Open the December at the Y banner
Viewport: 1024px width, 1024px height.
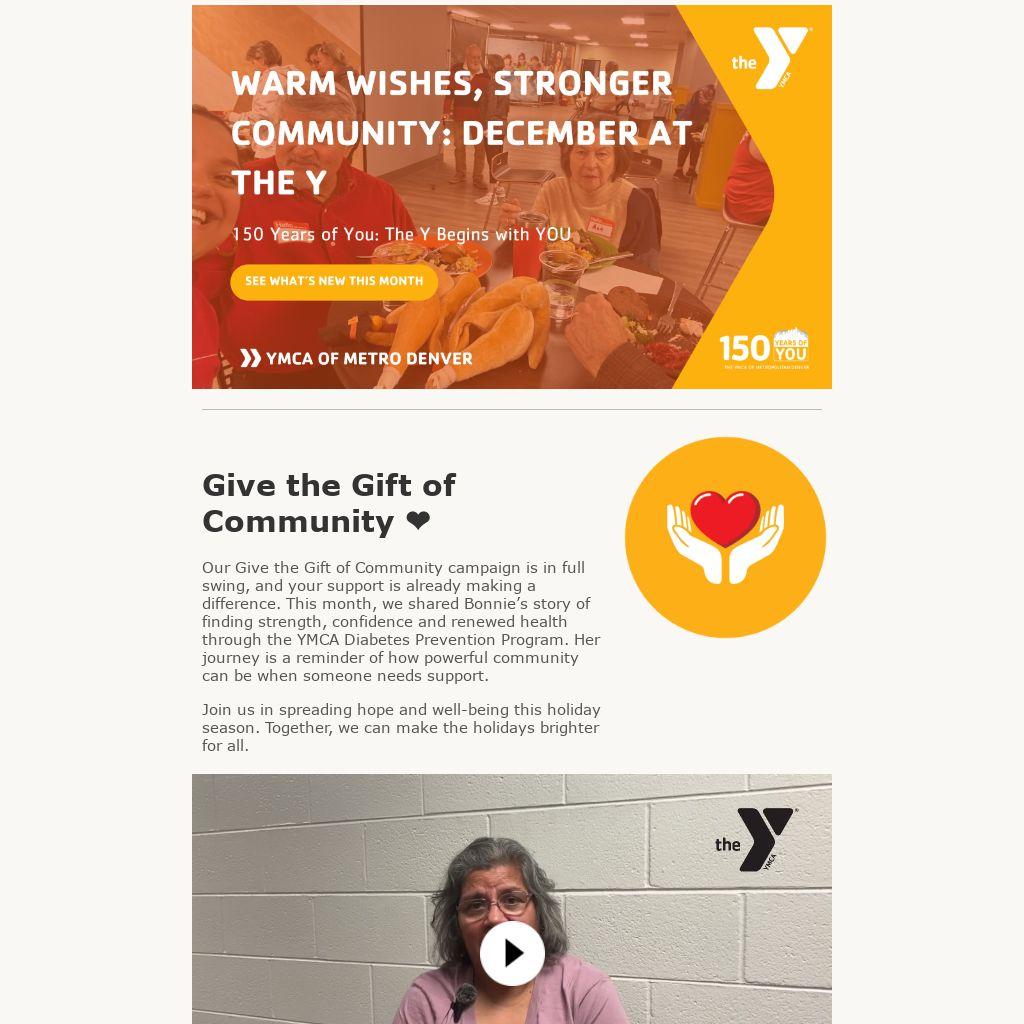coord(511,197)
